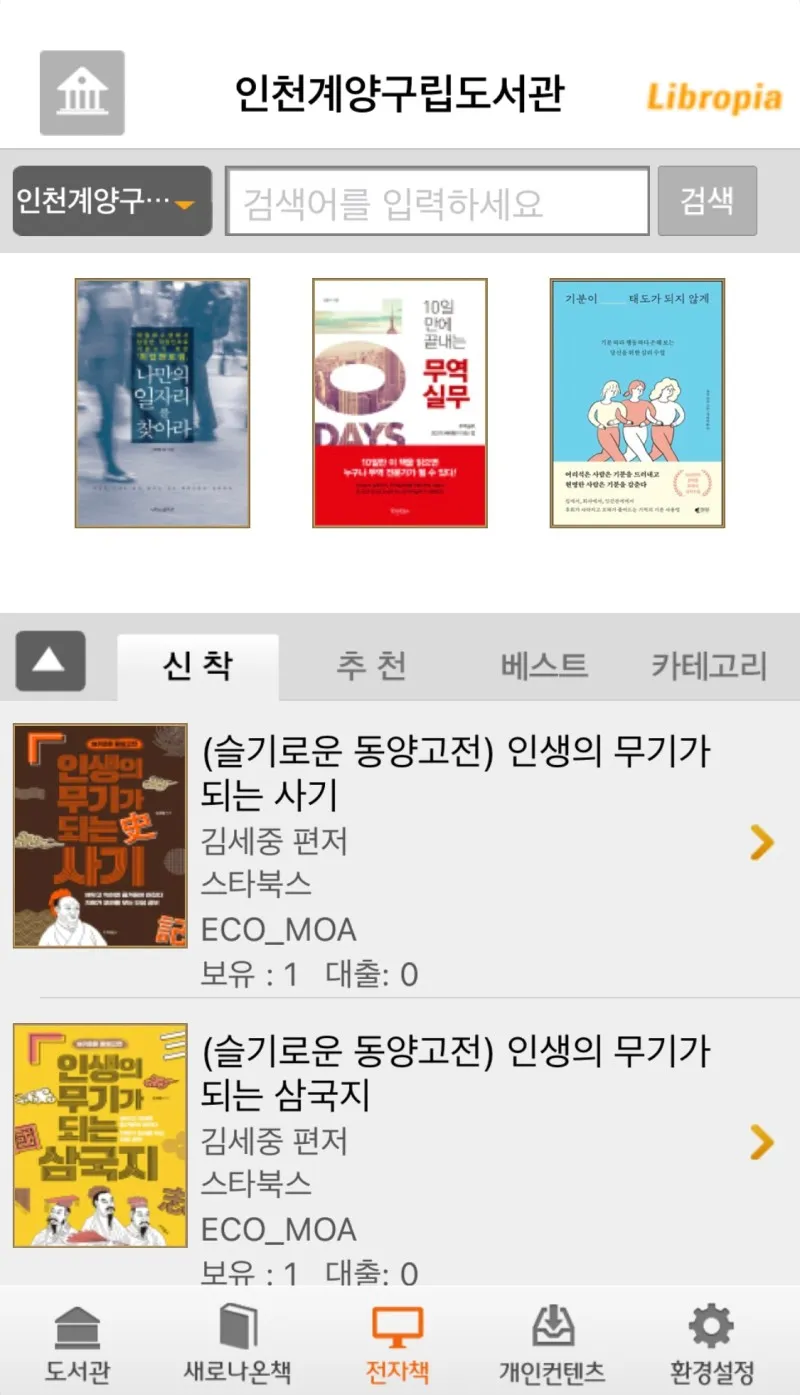Viewport: 800px width, 1395px height.
Task: Switch to the 추천 tab
Action: pyautogui.click(x=371, y=666)
